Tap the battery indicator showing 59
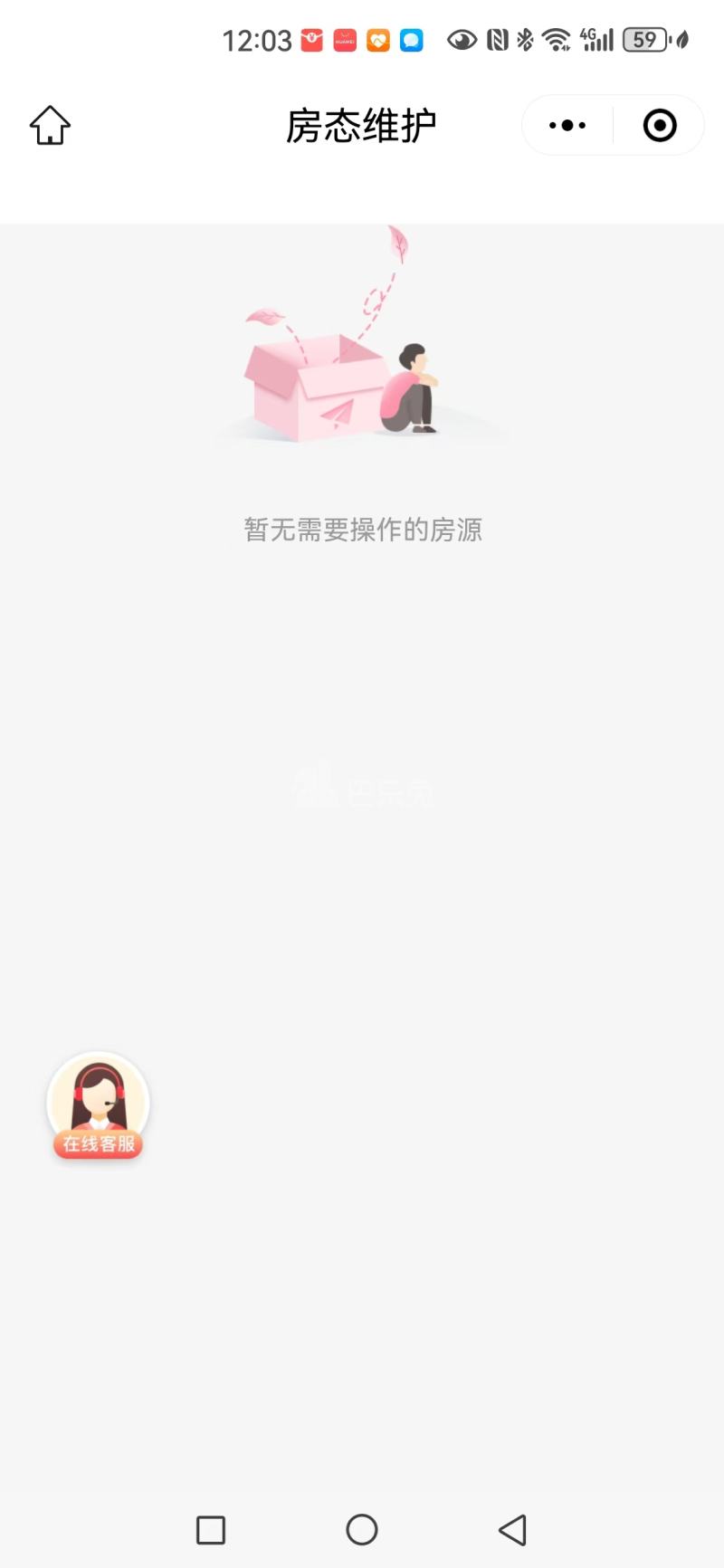Image resolution: width=724 pixels, height=1568 pixels. coord(644,40)
